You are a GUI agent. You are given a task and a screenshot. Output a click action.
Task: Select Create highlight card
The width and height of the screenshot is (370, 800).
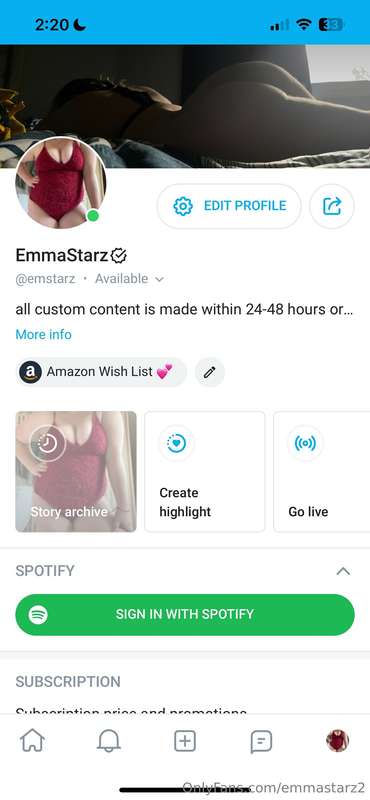pyautogui.click(x=205, y=471)
